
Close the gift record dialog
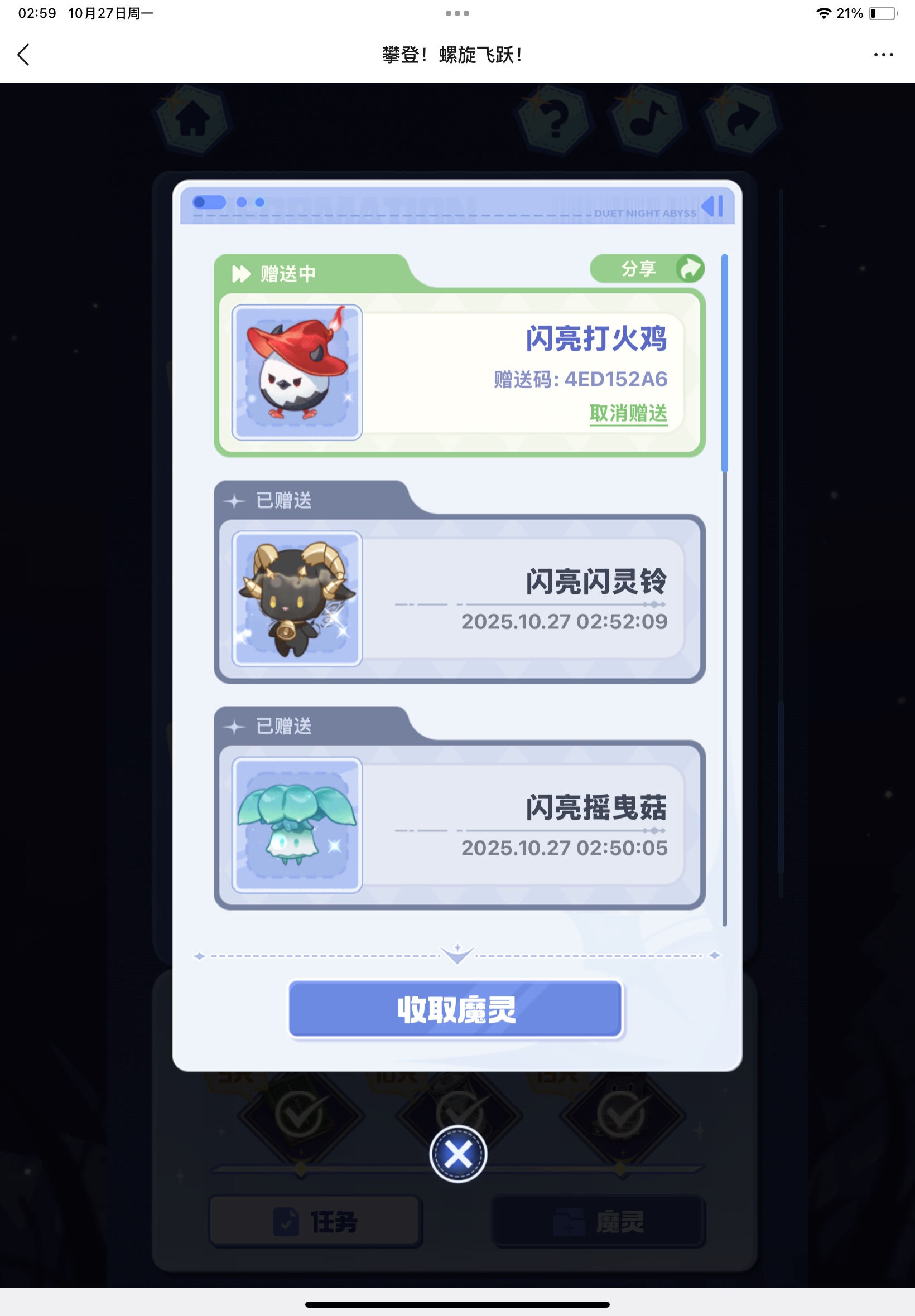(458, 1154)
